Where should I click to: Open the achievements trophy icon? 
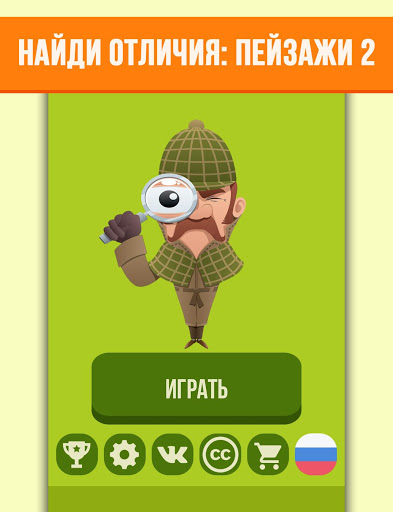tap(77, 454)
